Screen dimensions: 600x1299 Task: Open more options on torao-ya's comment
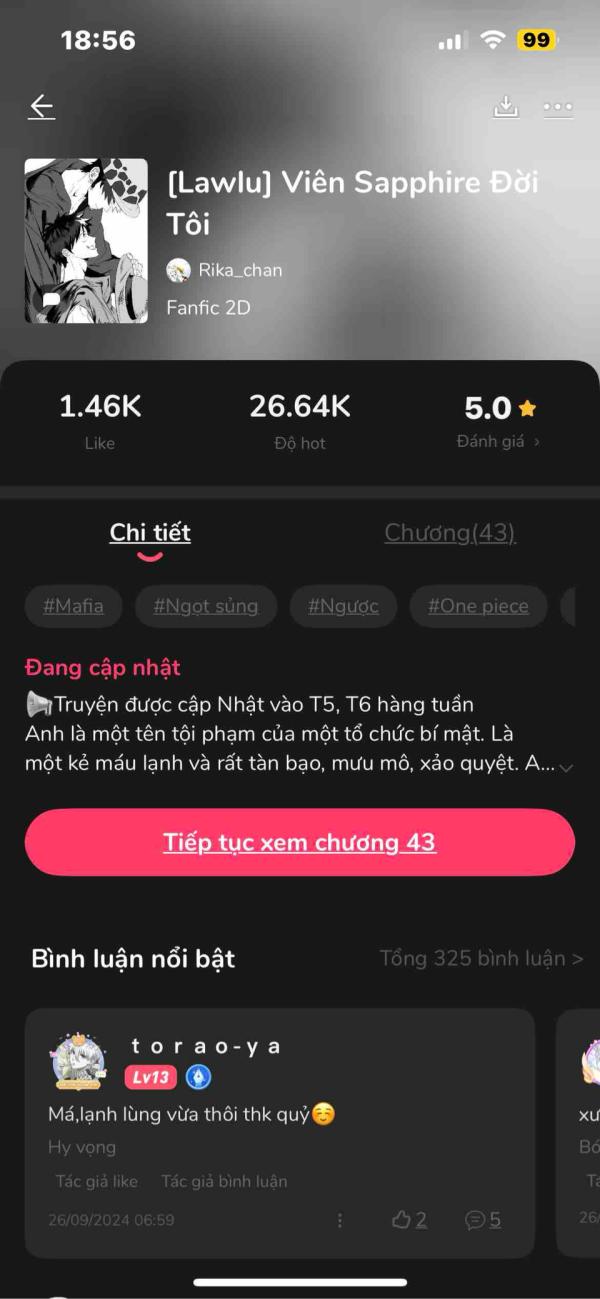click(x=340, y=1220)
